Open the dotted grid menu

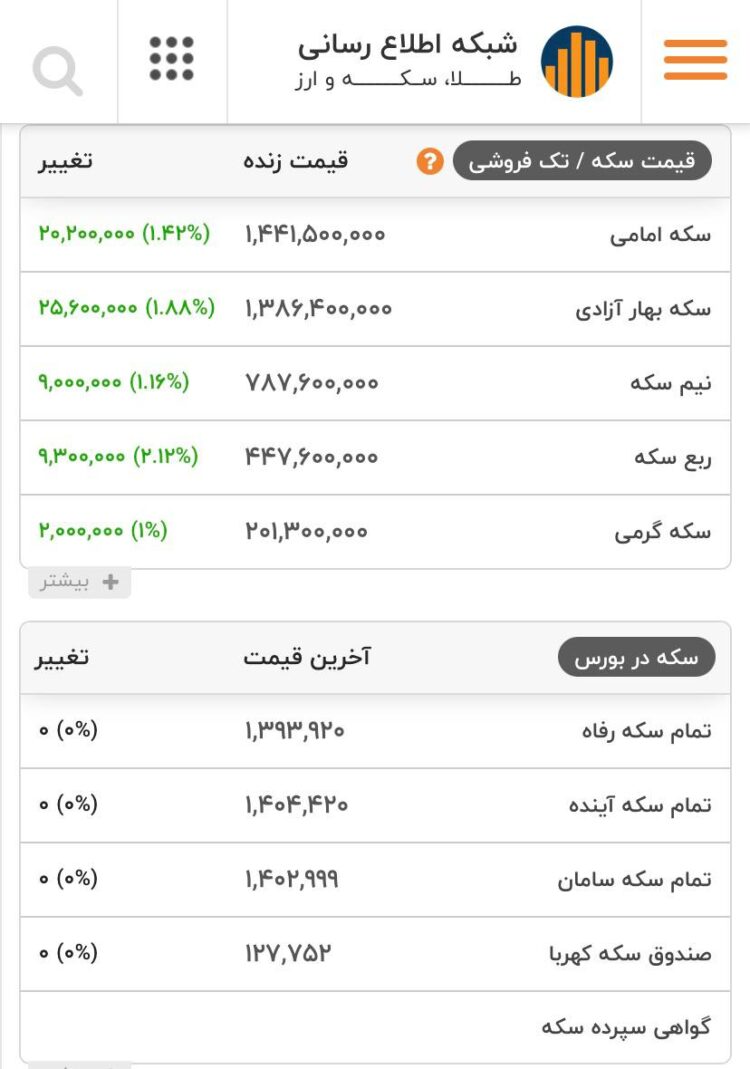172,59
